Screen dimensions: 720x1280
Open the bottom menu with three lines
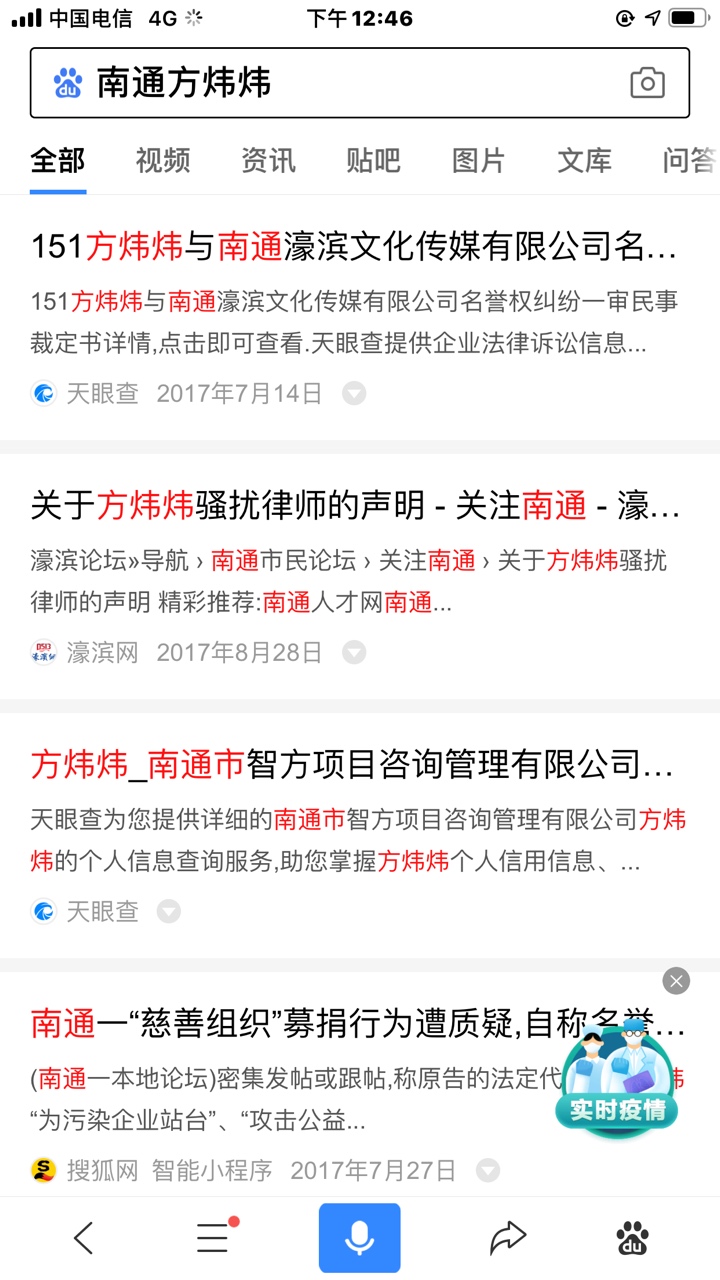[213, 1238]
